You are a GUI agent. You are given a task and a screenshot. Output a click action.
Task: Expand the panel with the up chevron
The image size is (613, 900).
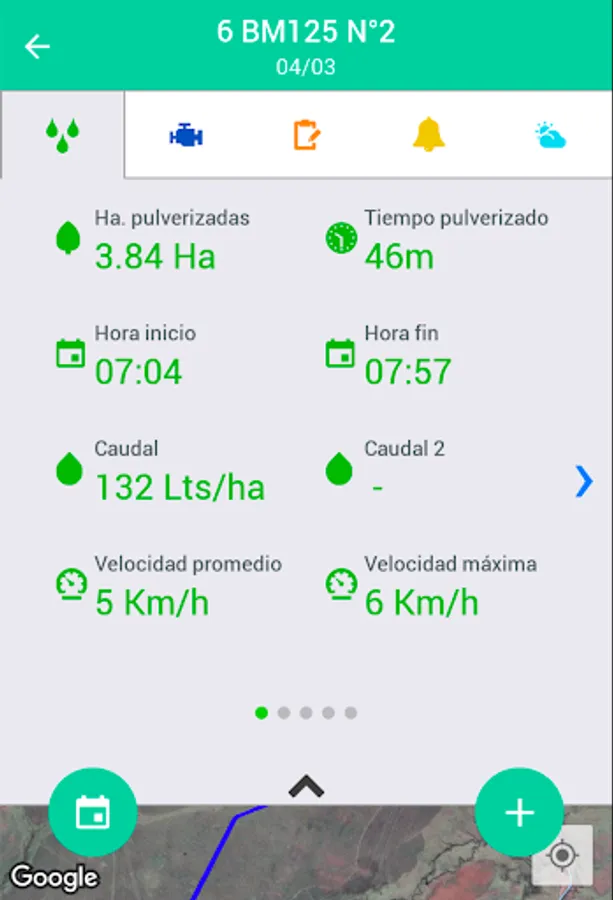coord(306,787)
